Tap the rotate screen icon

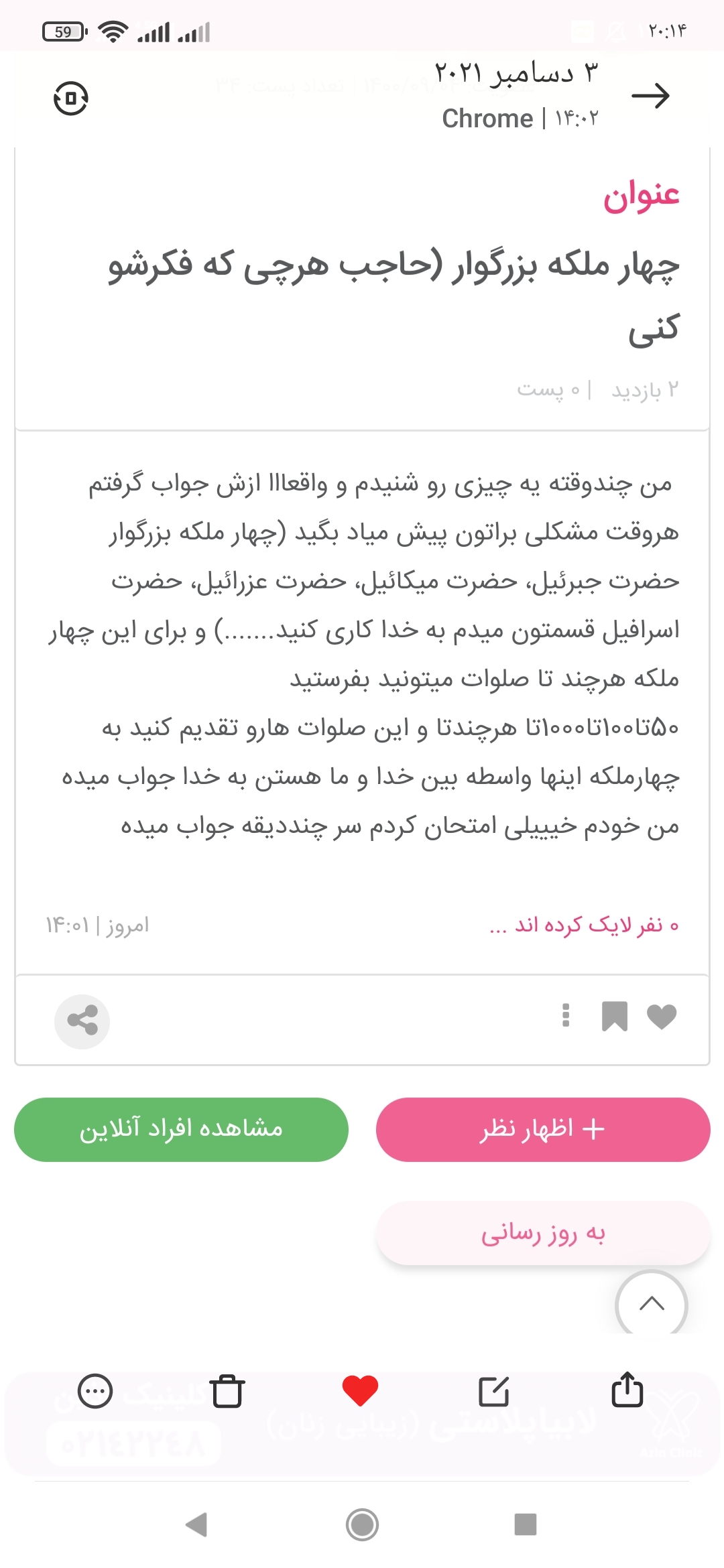71,99
